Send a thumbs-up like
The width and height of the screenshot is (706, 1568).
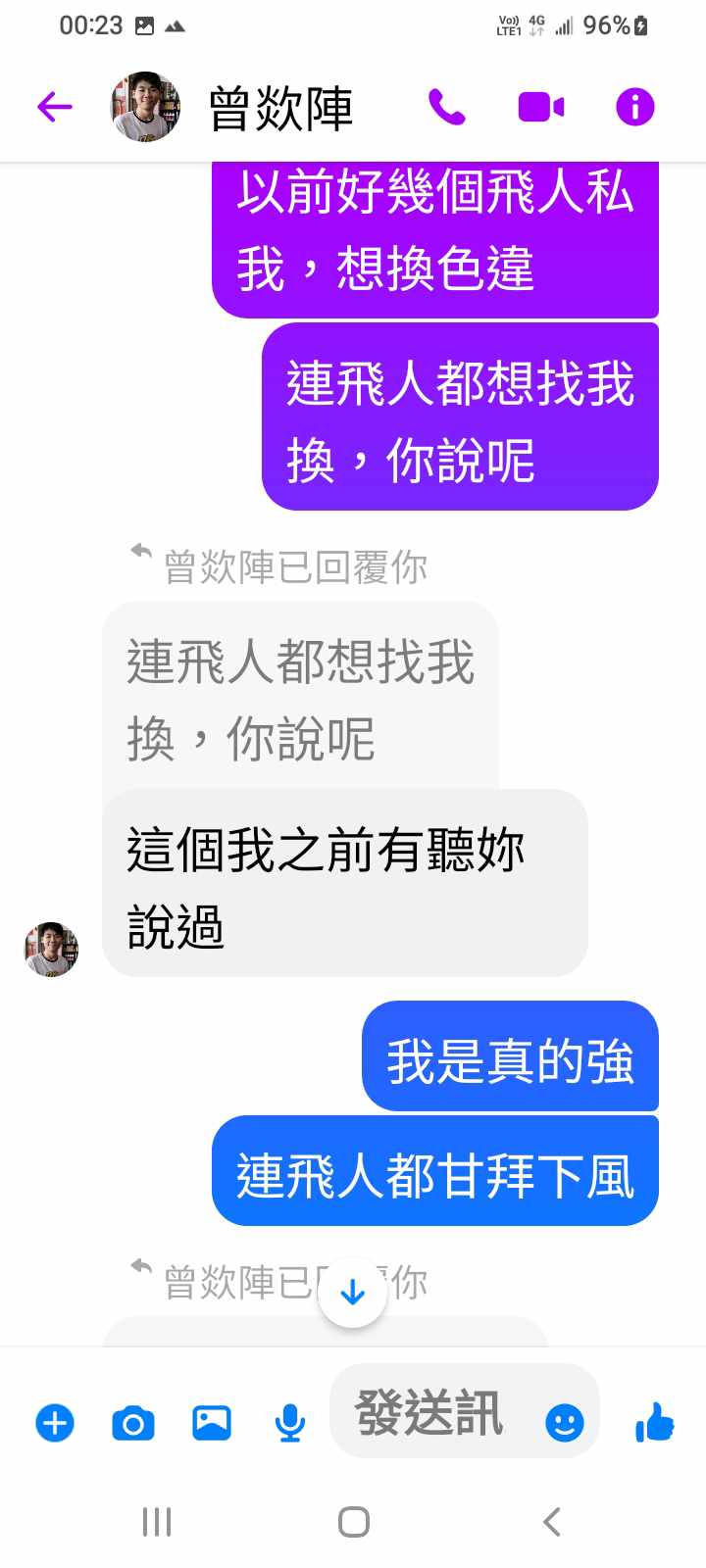point(654,1421)
